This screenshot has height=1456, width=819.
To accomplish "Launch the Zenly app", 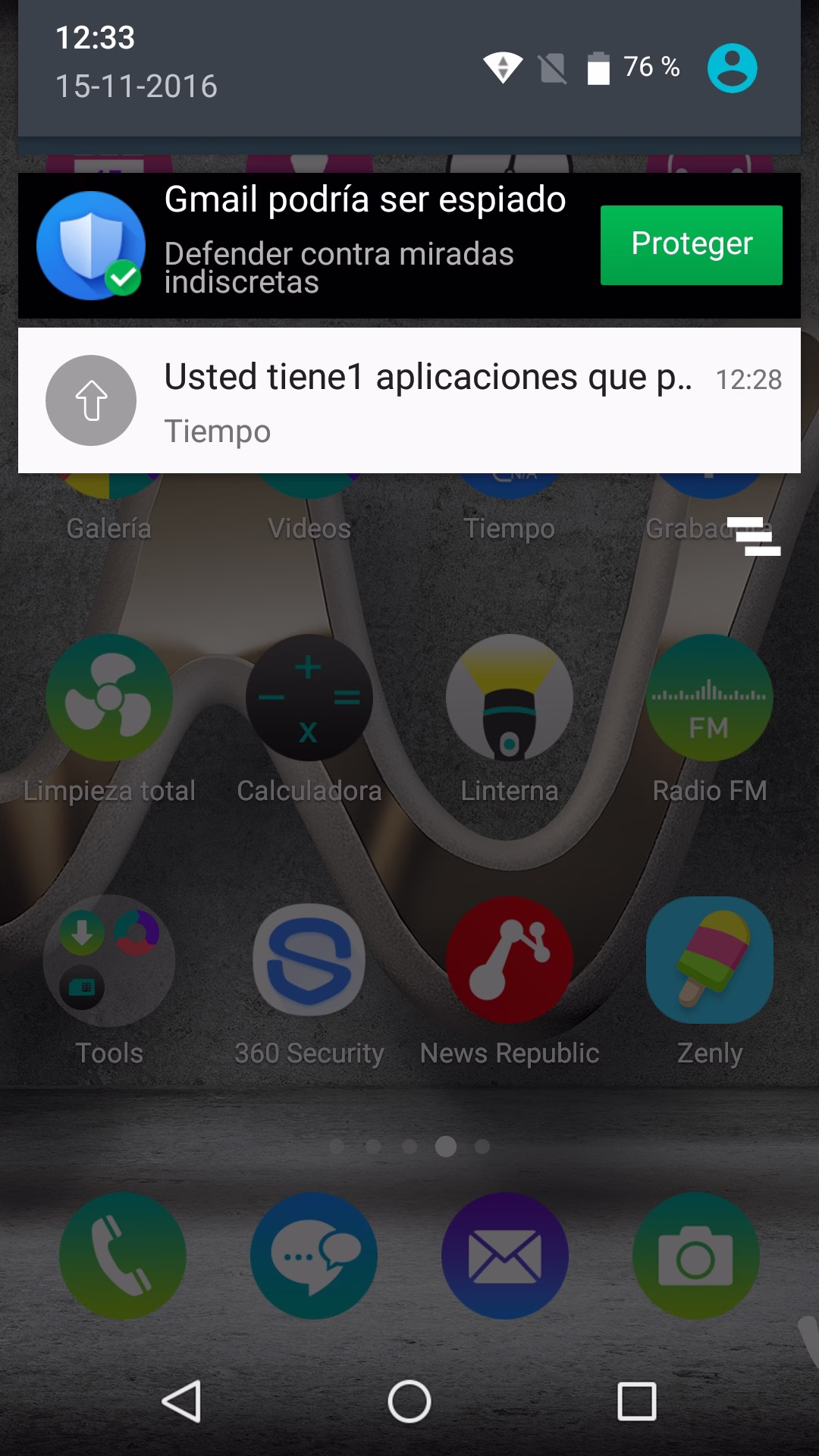I will (x=709, y=961).
